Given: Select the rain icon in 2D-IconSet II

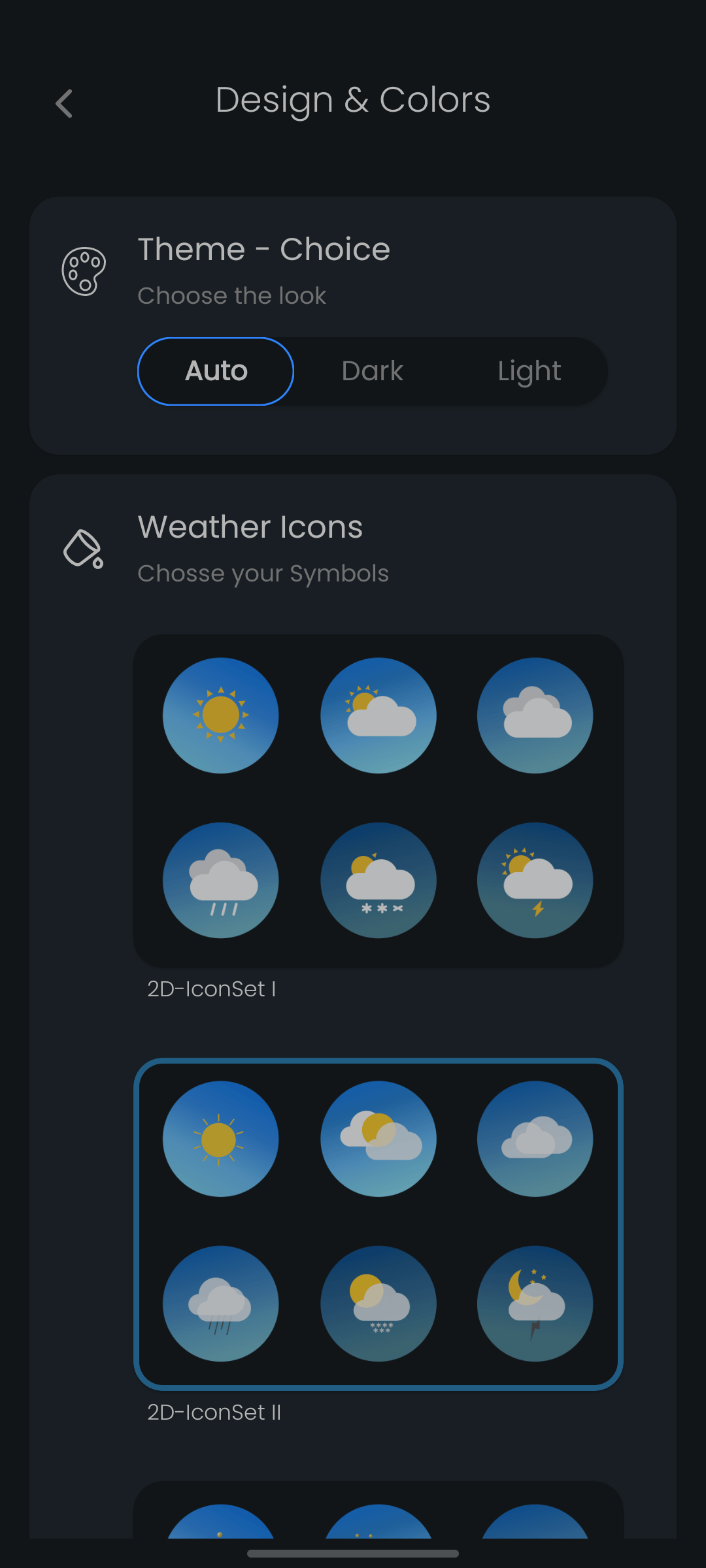Looking at the screenshot, I should (x=220, y=1303).
